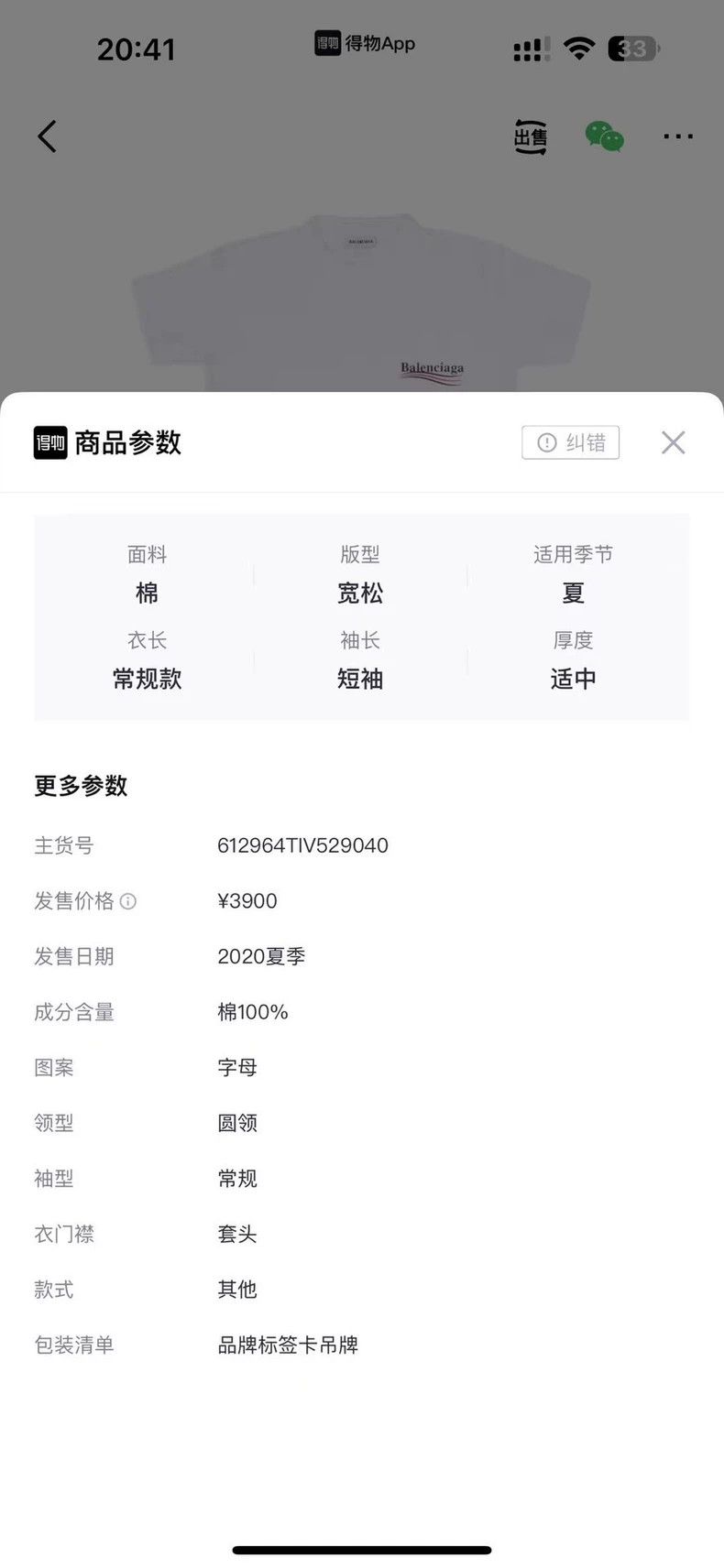Image resolution: width=724 pixels, height=1568 pixels.
Task: Tap the 纠错 report error button
Action: coord(571,442)
